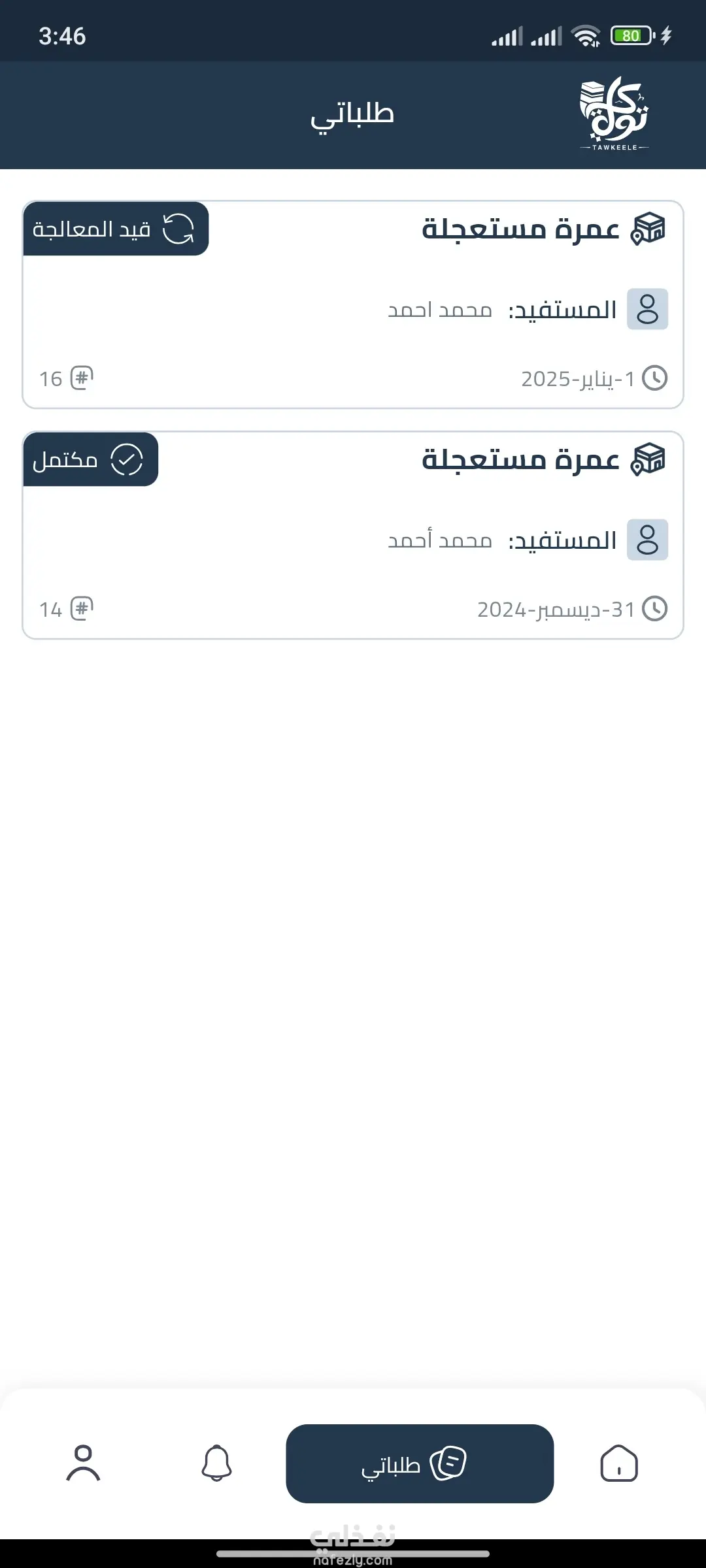Open the request numbered 16 under processing

point(353,304)
